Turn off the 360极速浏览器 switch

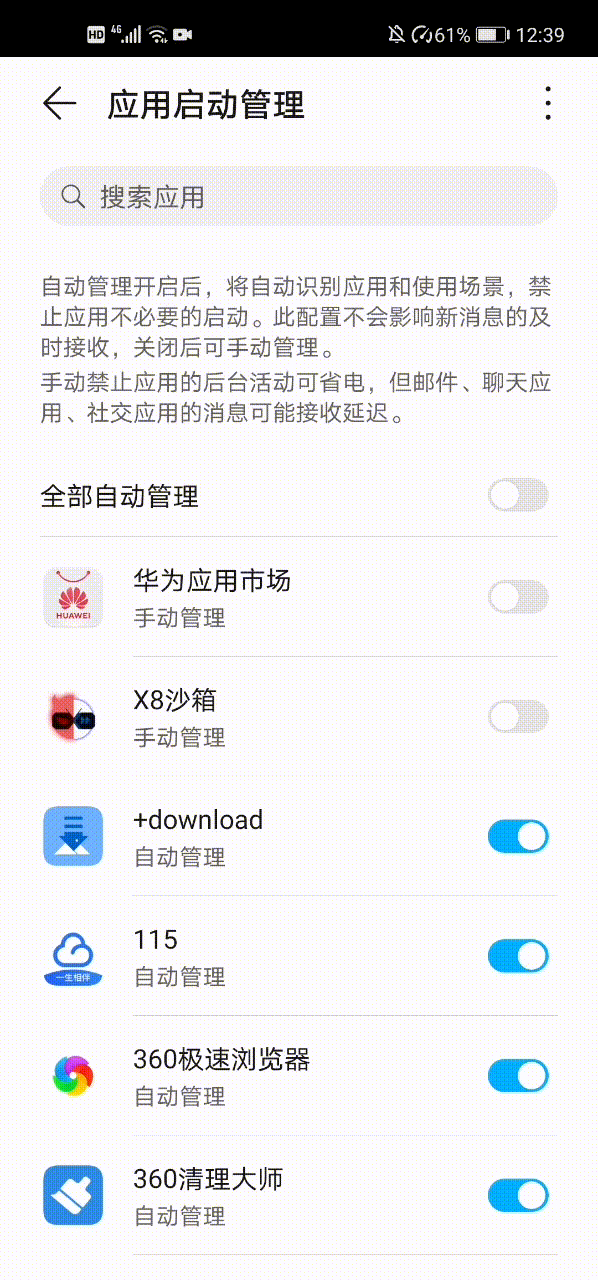(x=518, y=1076)
